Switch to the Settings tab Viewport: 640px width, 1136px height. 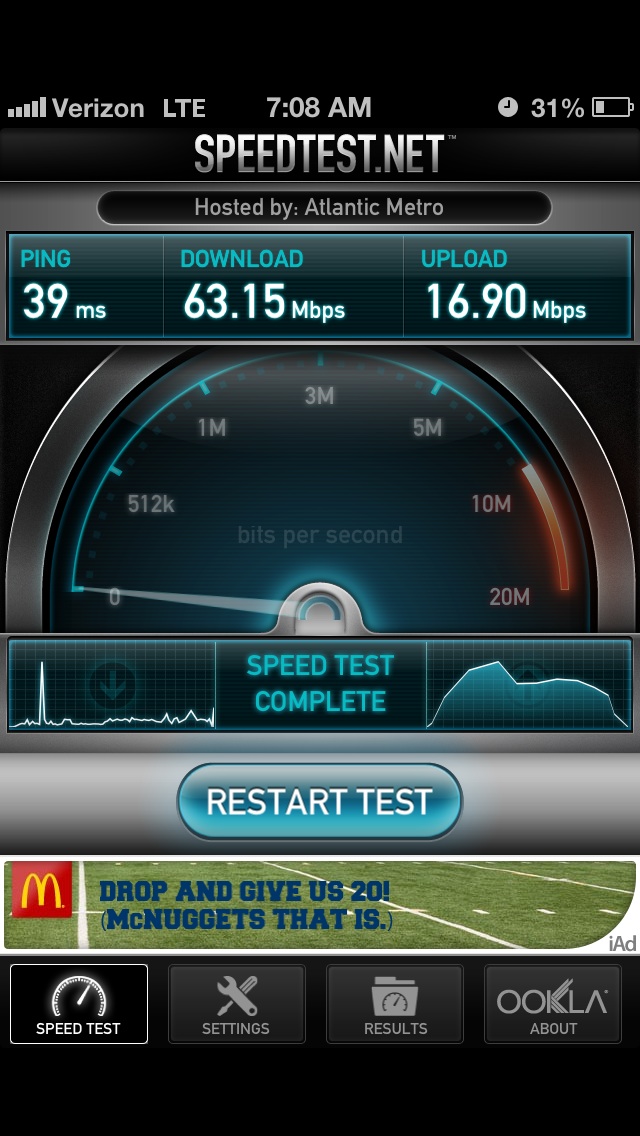coord(236,1003)
